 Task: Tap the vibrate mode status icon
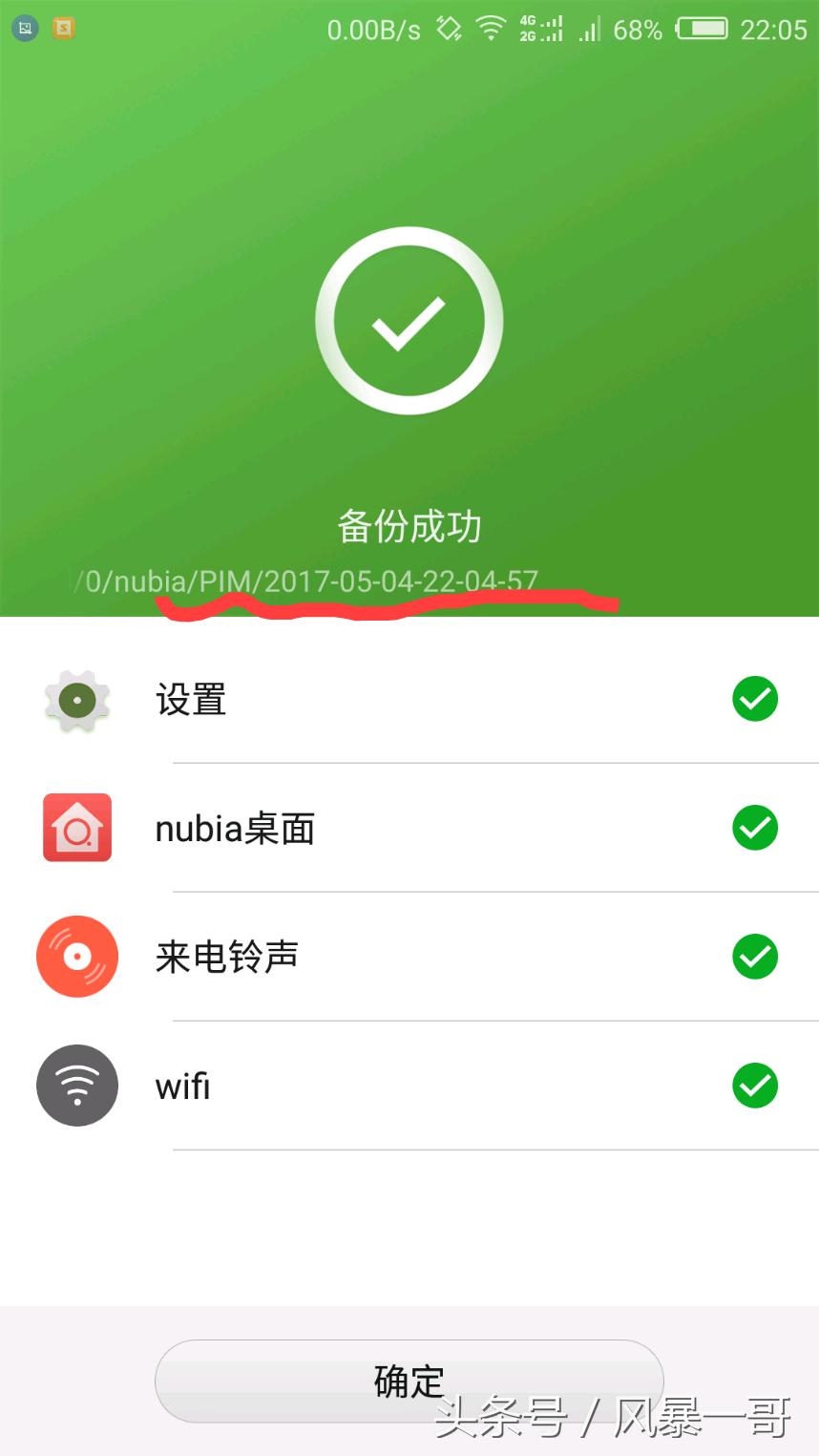(x=446, y=29)
